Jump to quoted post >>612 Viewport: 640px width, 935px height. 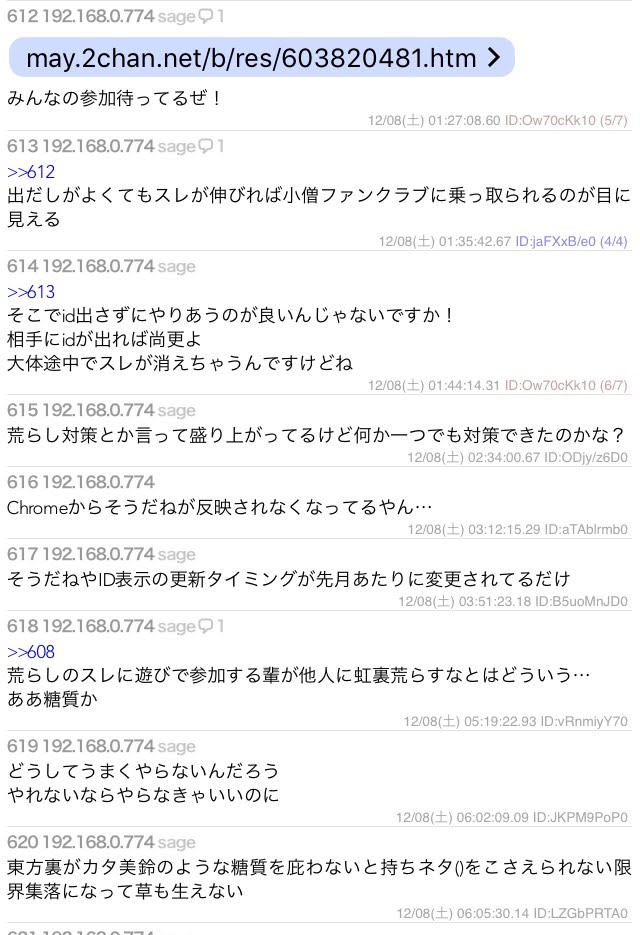click(31, 171)
